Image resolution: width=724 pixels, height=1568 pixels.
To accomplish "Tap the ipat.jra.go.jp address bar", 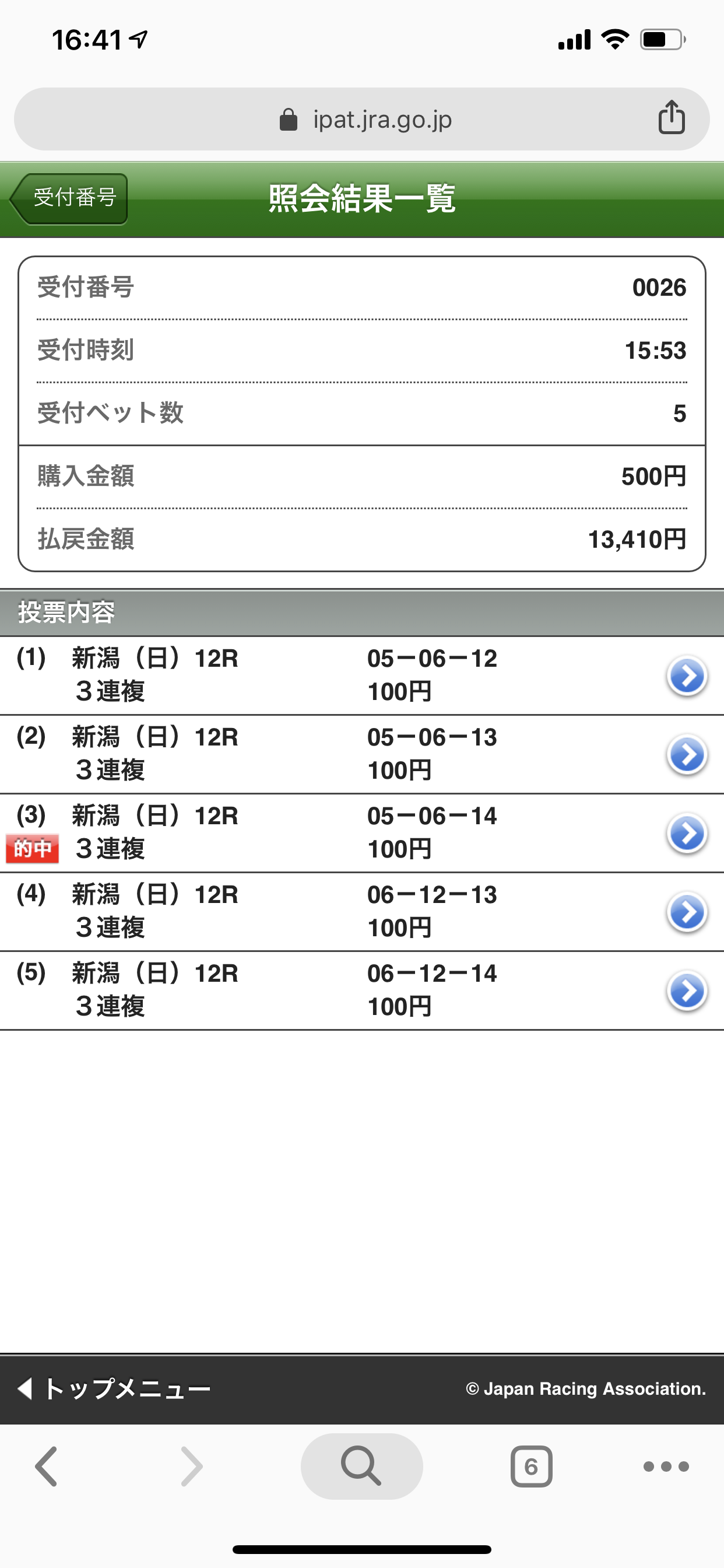I will (x=362, y=120).
